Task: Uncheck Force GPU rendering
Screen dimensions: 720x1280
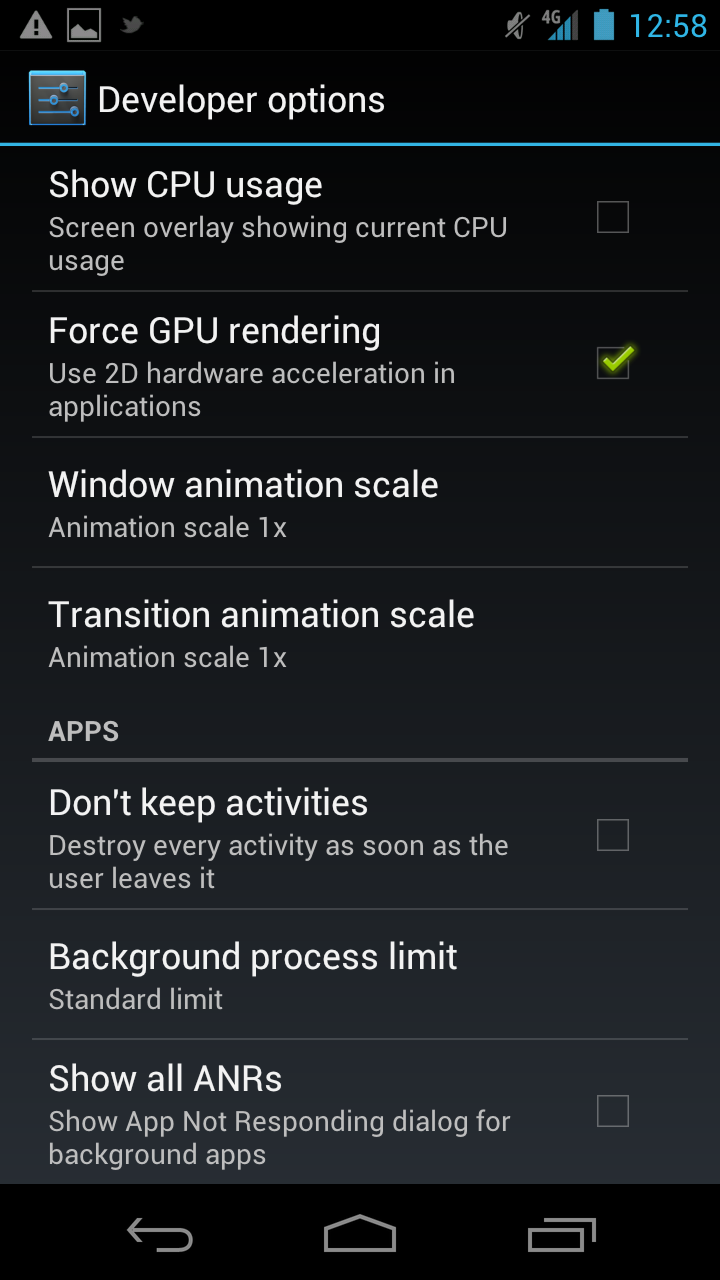Action: click(x=614, y=361)
